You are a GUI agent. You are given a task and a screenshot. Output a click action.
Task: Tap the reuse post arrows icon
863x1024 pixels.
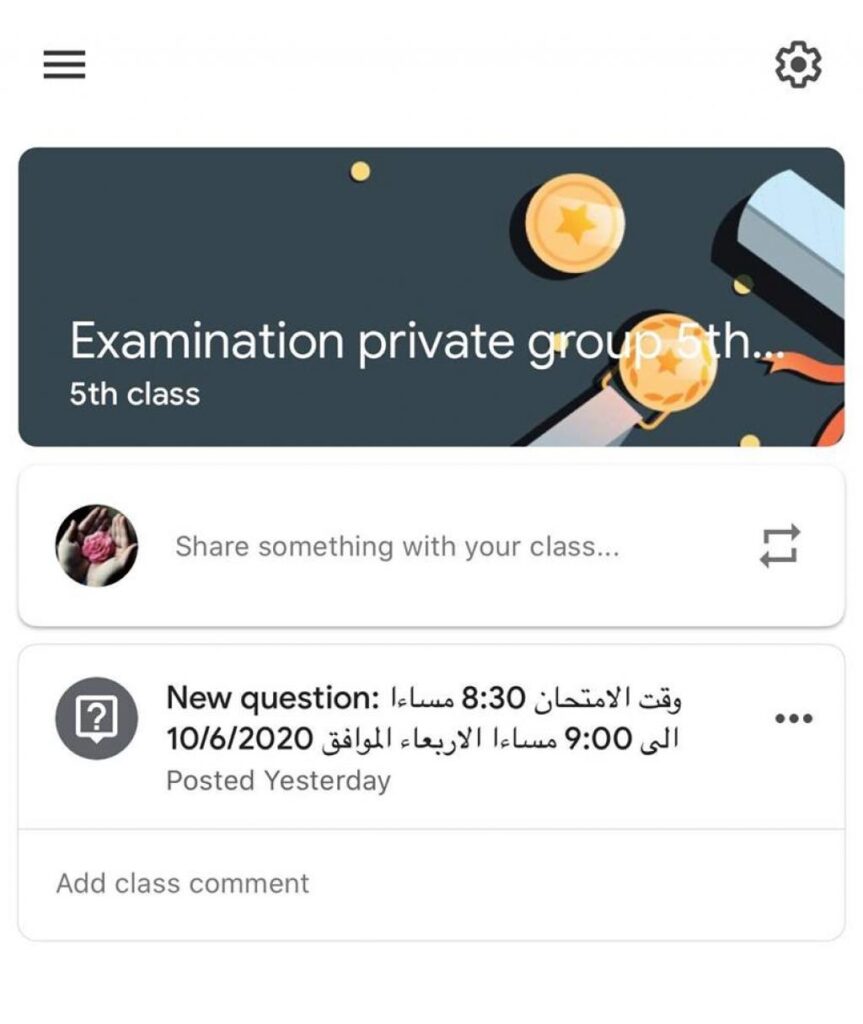(x=779, y=546)
